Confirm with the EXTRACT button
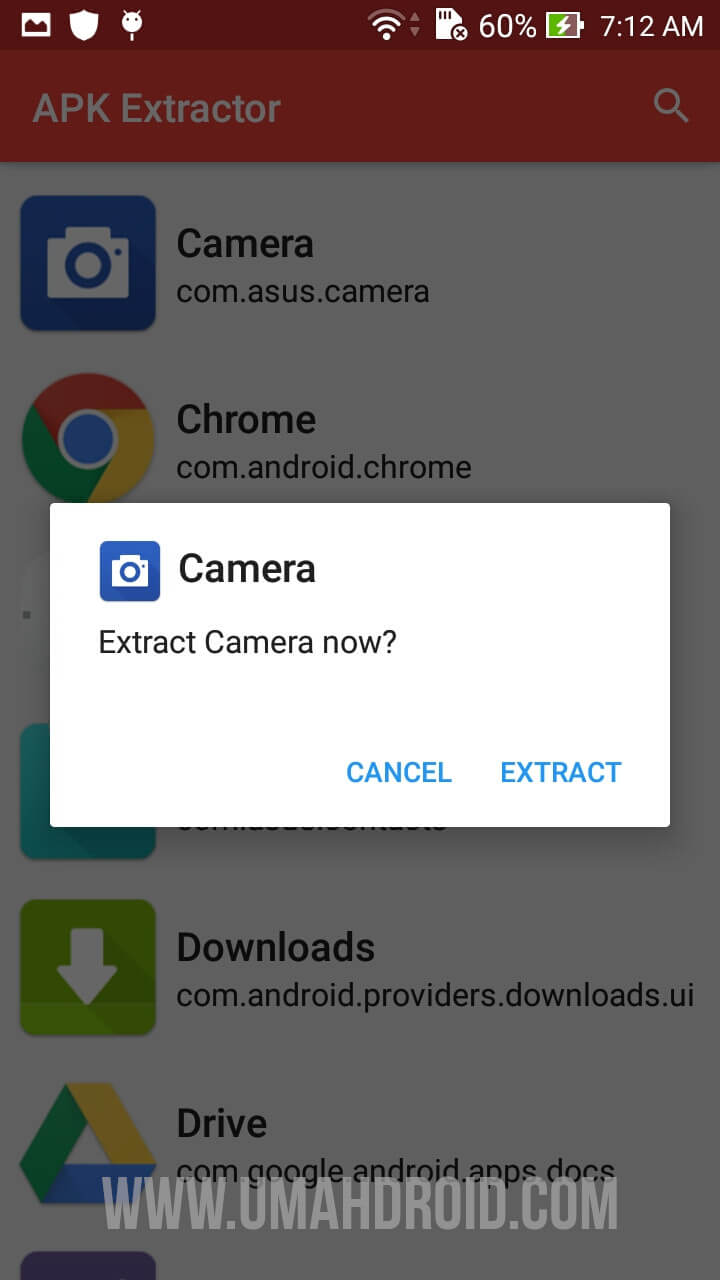The image size is (720, 1280). [561, 772]
